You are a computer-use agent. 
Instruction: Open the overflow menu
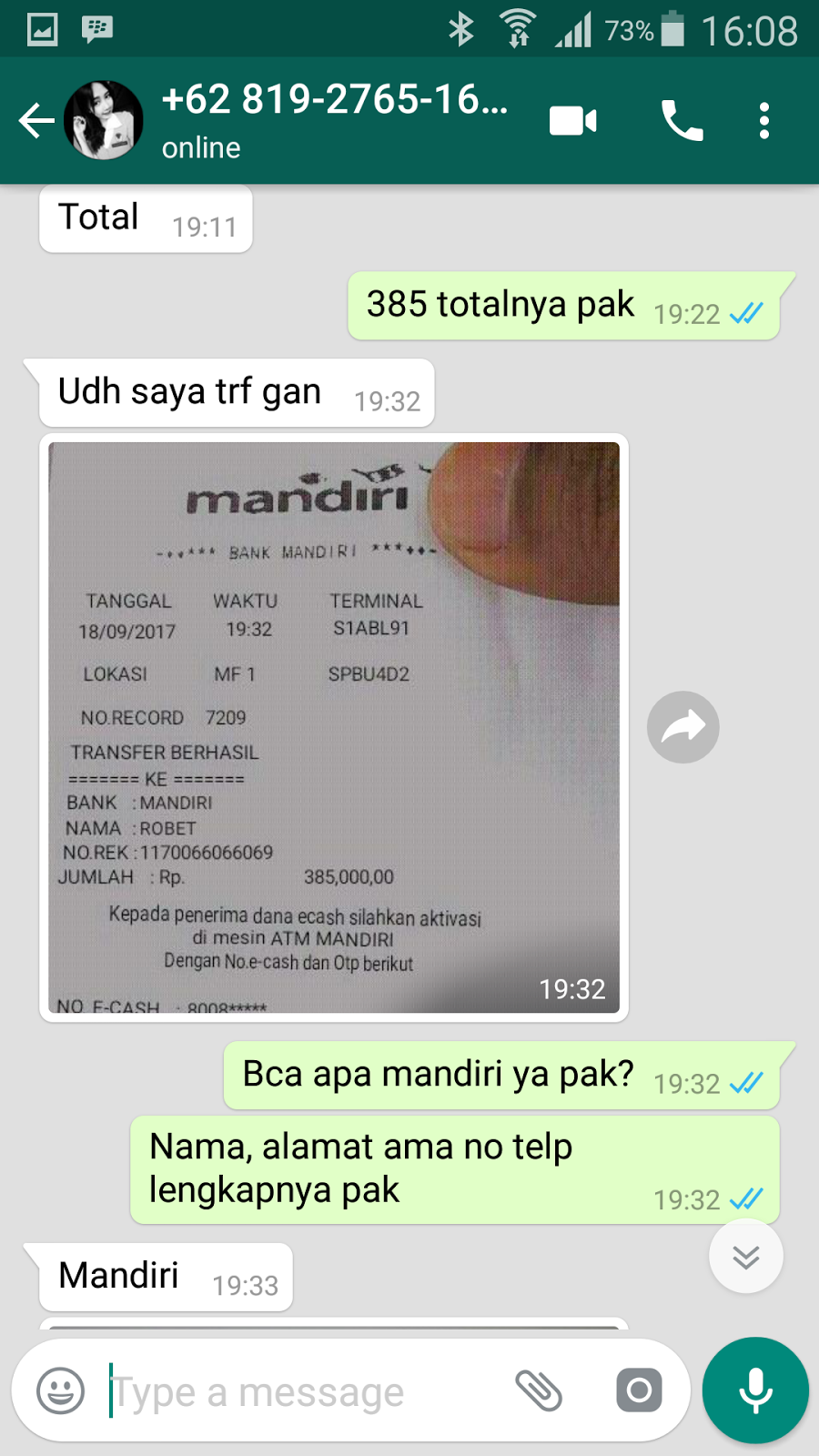764,121
